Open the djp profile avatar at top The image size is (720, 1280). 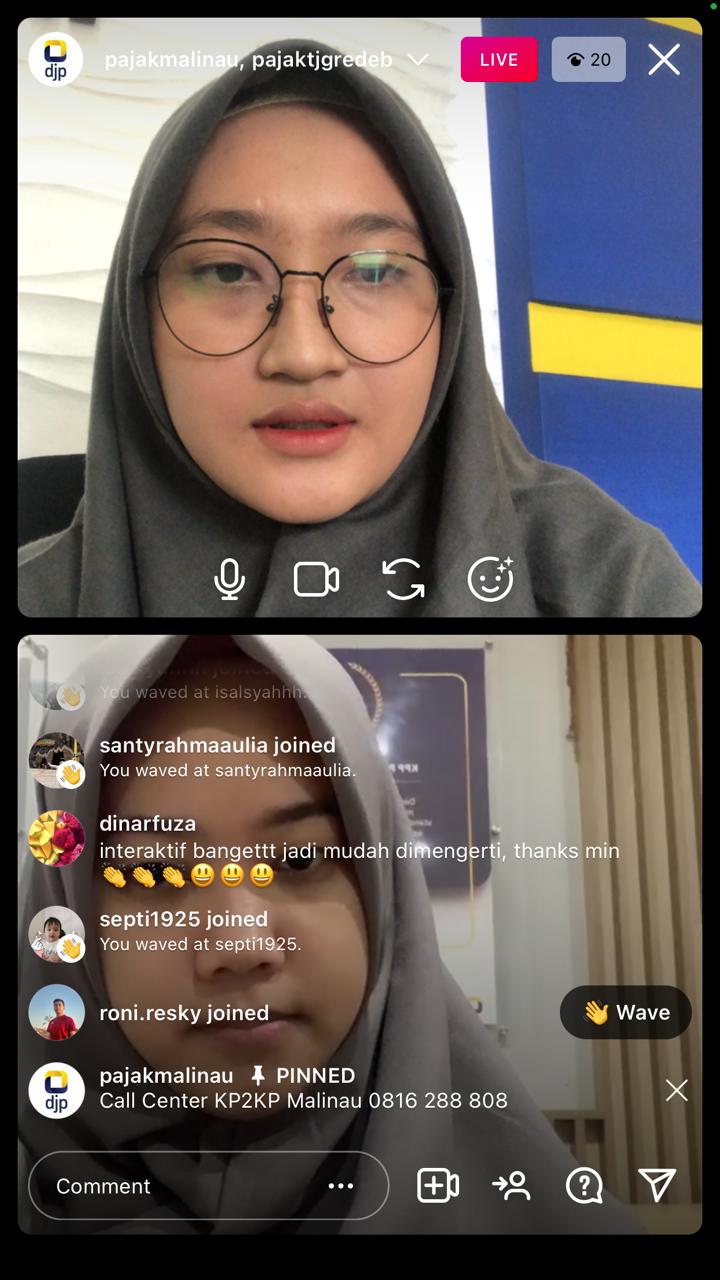(56, 60)
